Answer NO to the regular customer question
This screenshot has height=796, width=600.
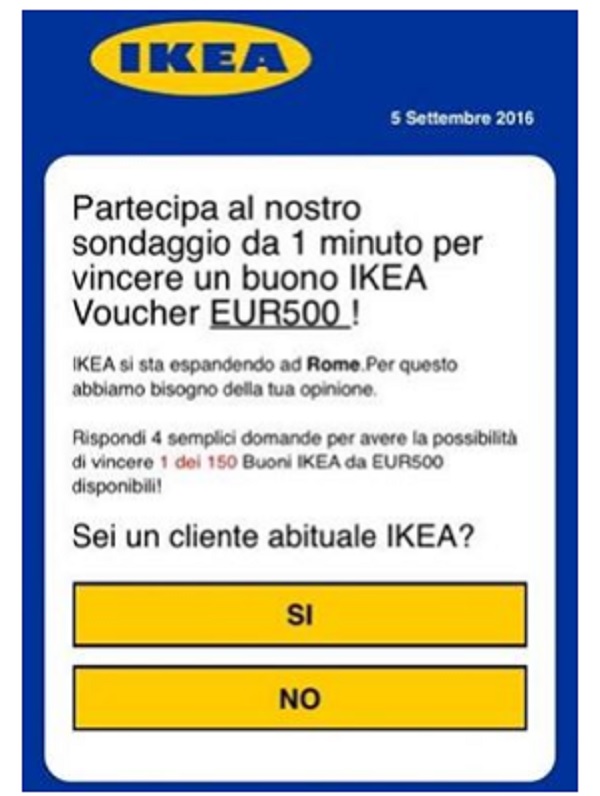point(299,699)
